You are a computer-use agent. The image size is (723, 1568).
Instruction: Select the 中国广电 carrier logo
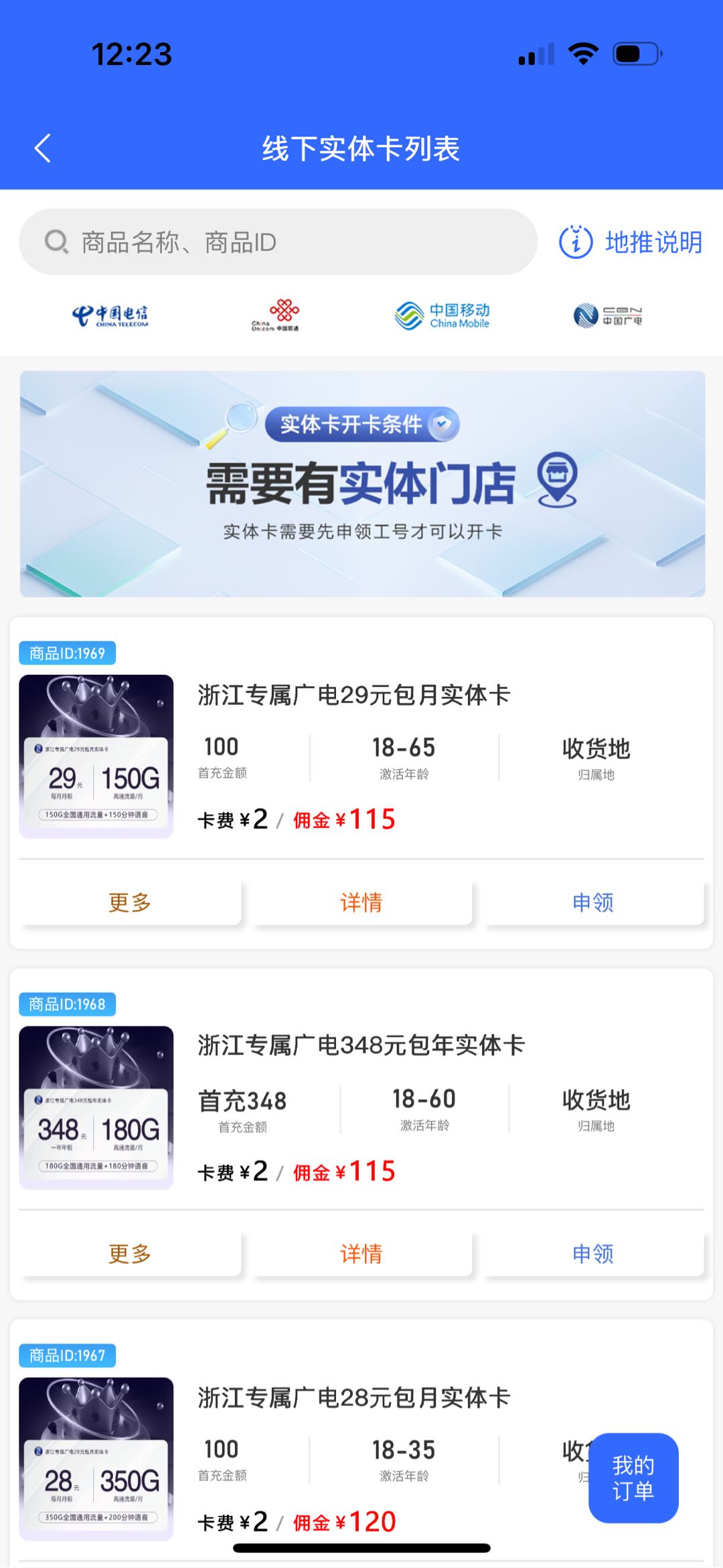tap(609, 315)
